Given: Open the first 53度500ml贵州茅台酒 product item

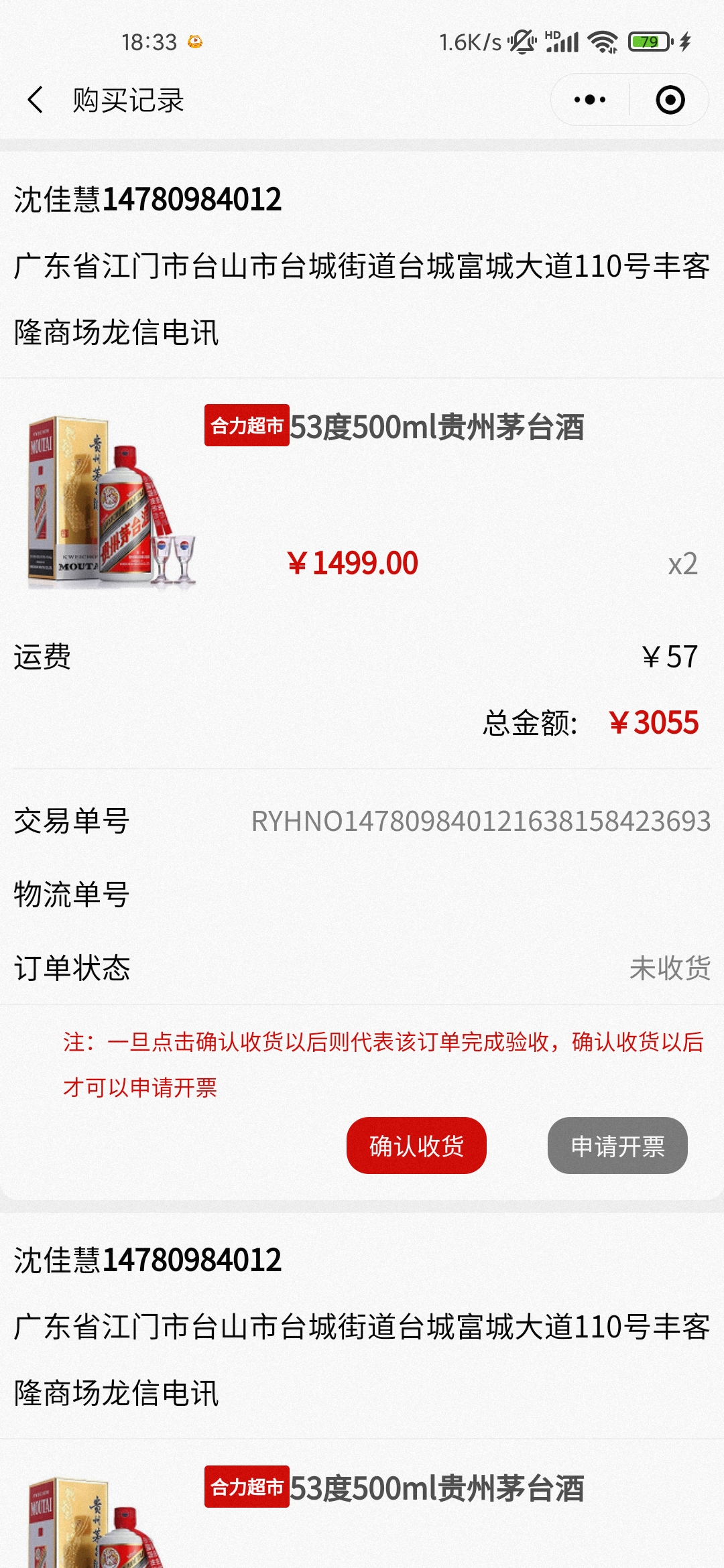Looking at the screenshot, I should point(436,428).
